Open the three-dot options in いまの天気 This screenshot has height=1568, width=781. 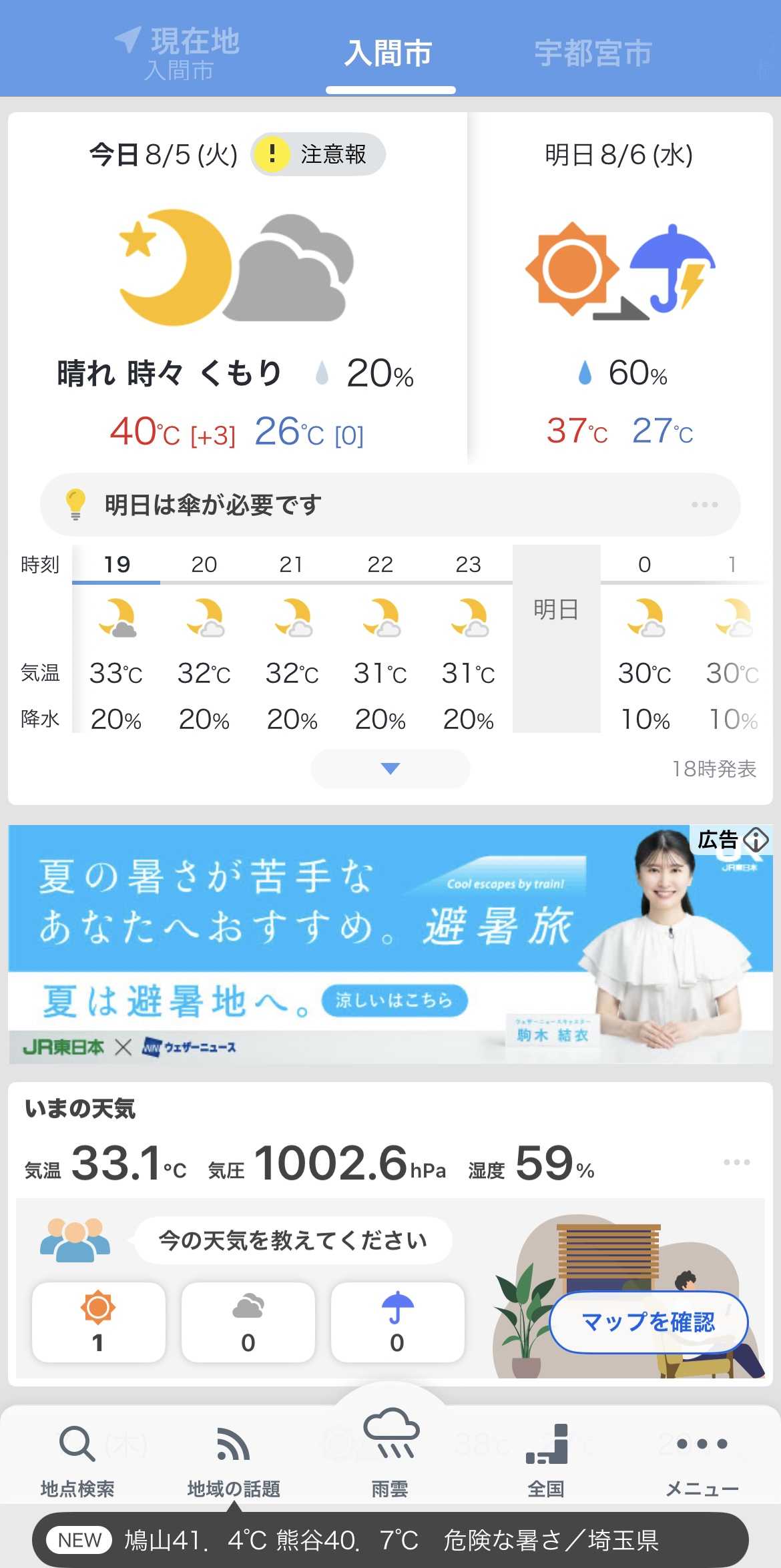tap(736, 1162)
